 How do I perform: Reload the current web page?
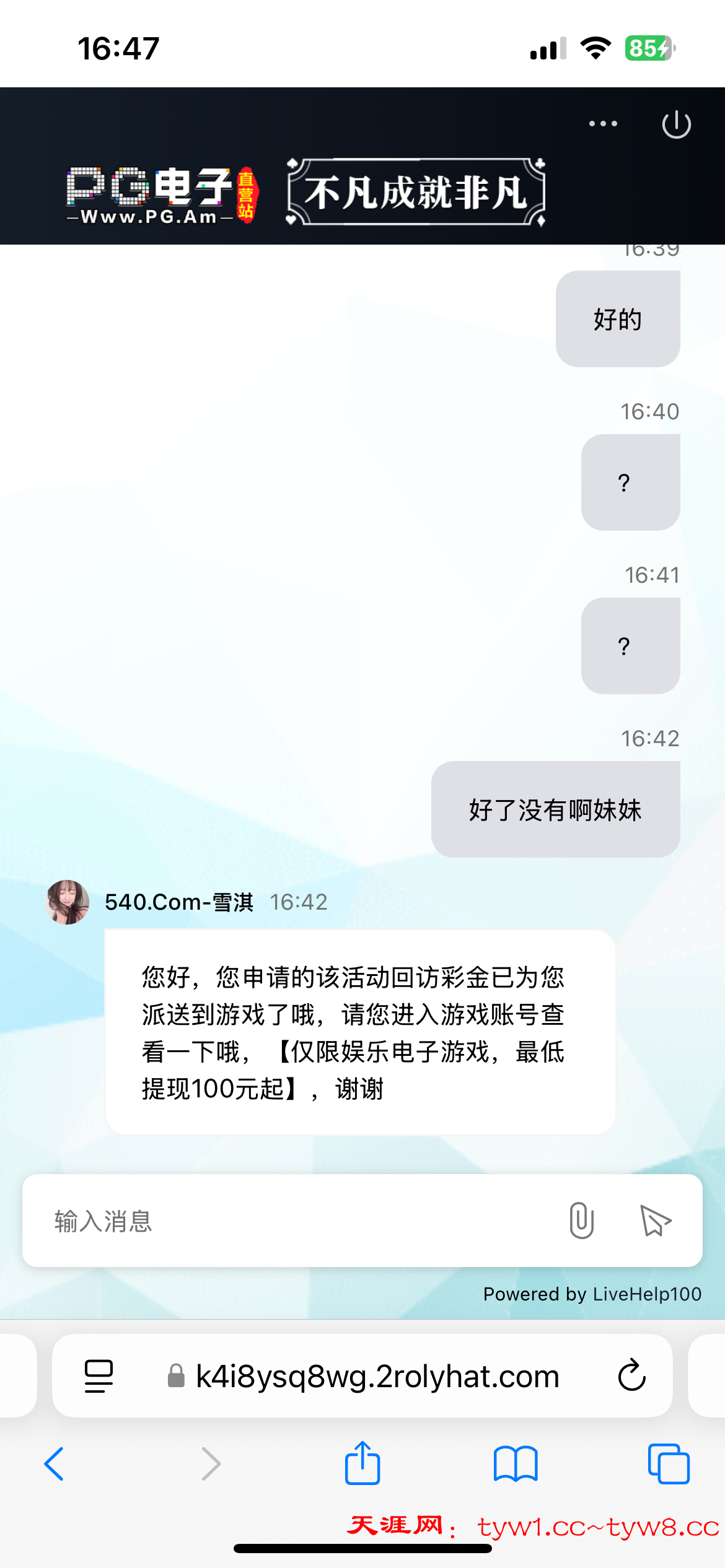pyautogui.click(x=631, y=1376)
